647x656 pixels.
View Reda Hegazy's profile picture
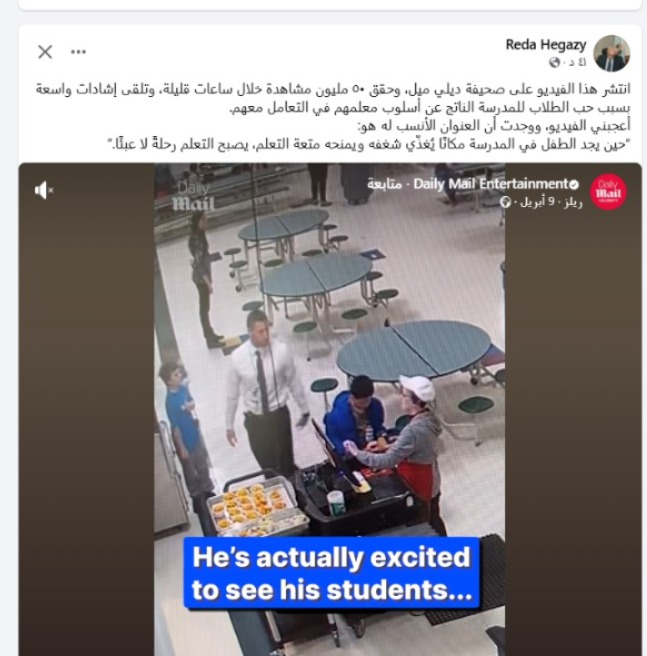coord(611,53)
